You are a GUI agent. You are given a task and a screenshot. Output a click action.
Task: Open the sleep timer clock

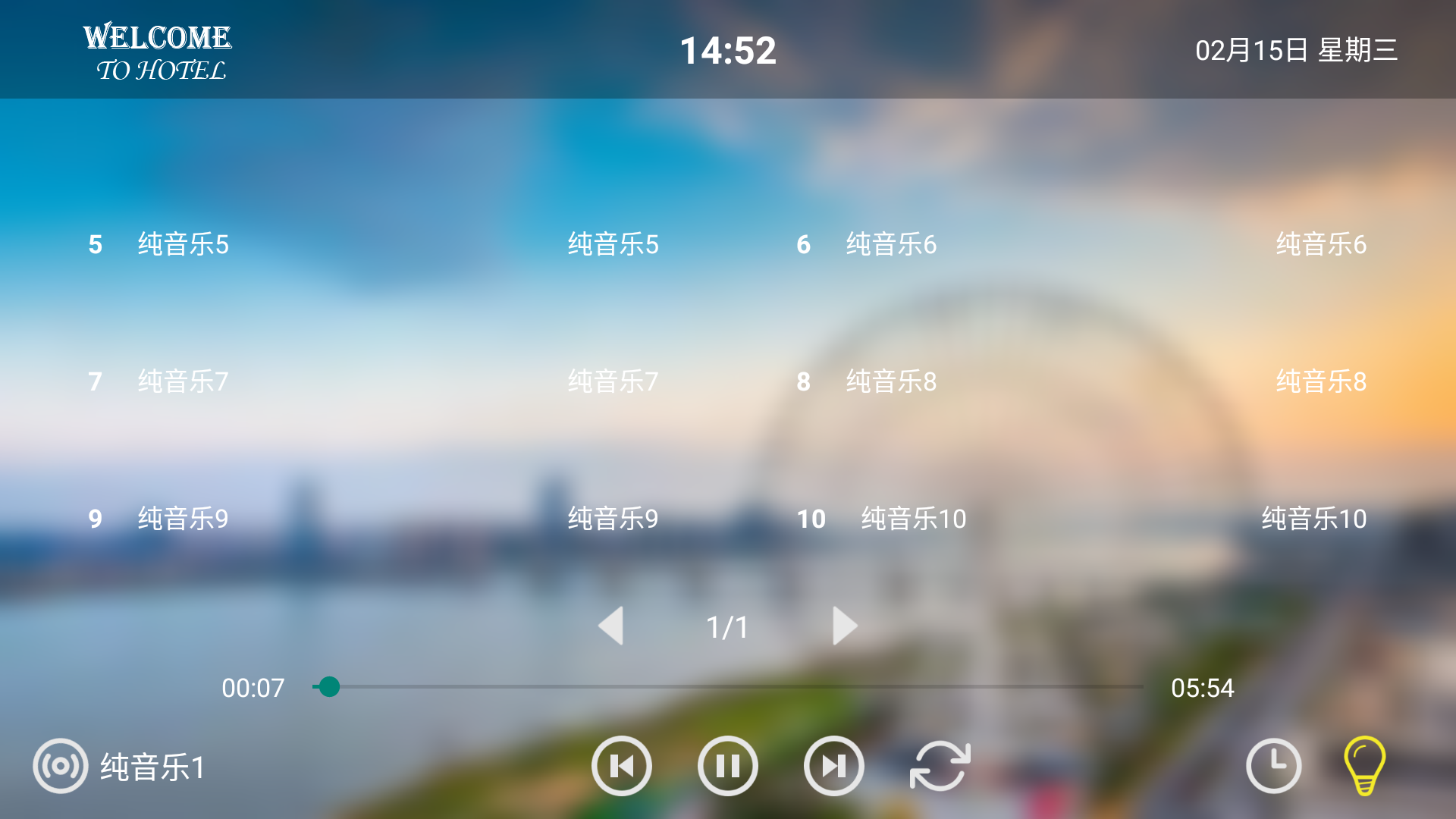coord(1274,766)
